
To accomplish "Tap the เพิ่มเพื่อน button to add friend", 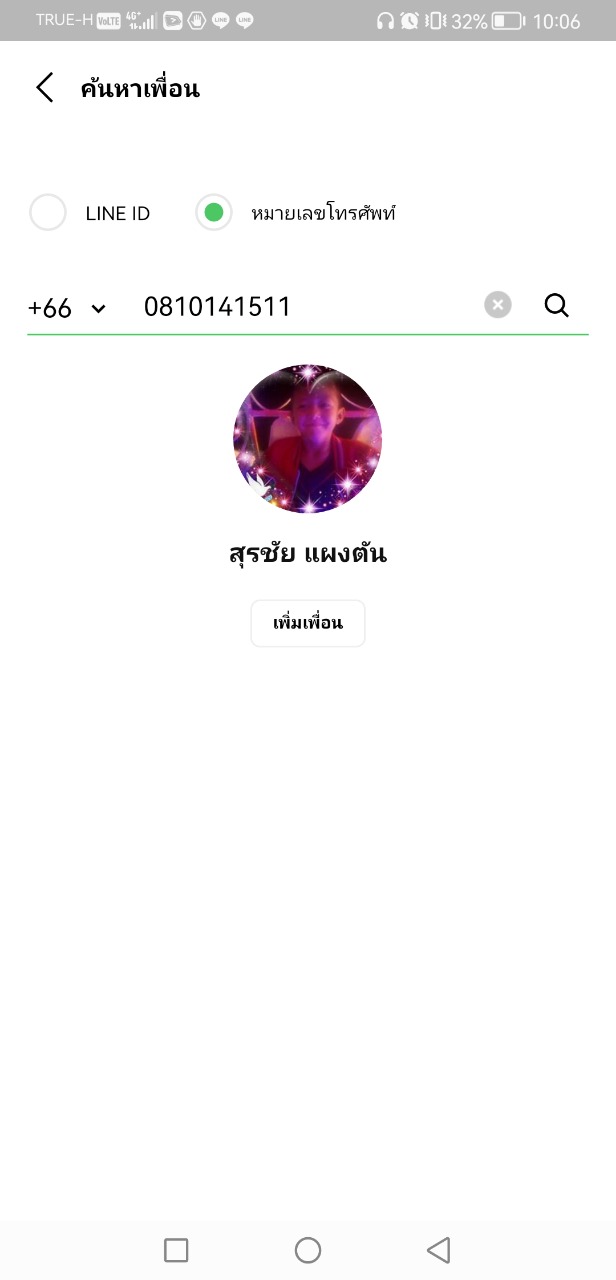I will coord(308,623).
